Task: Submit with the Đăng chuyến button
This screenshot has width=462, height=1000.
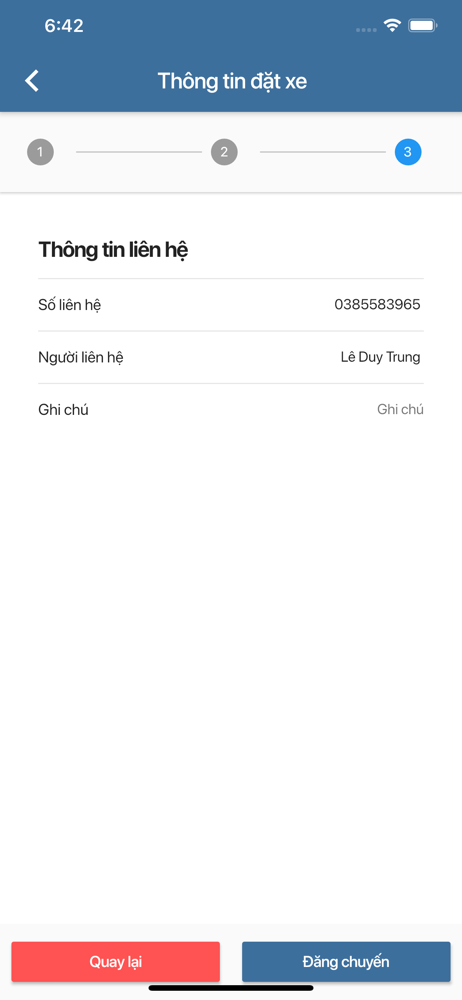Action: [x=346, y=961]
